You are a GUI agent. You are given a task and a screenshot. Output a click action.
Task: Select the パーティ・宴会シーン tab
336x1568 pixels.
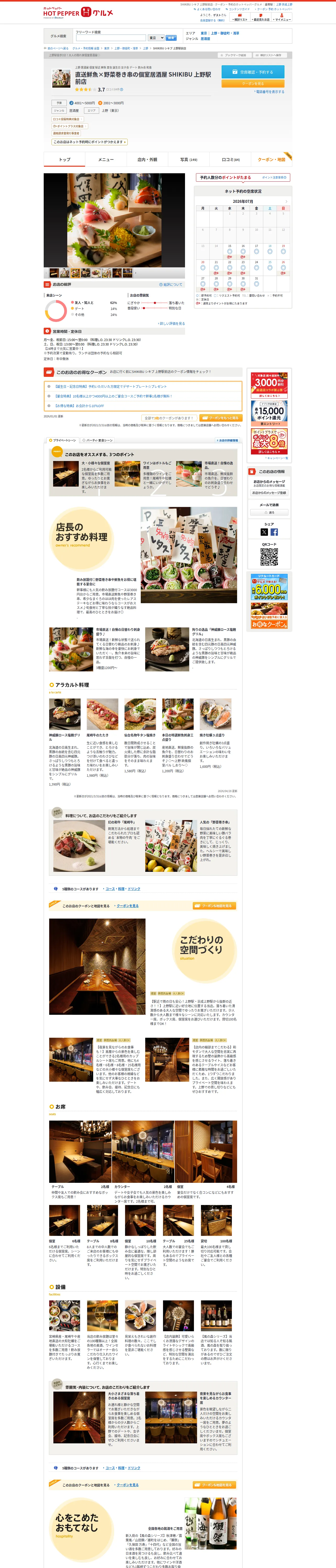pos(98,440)
